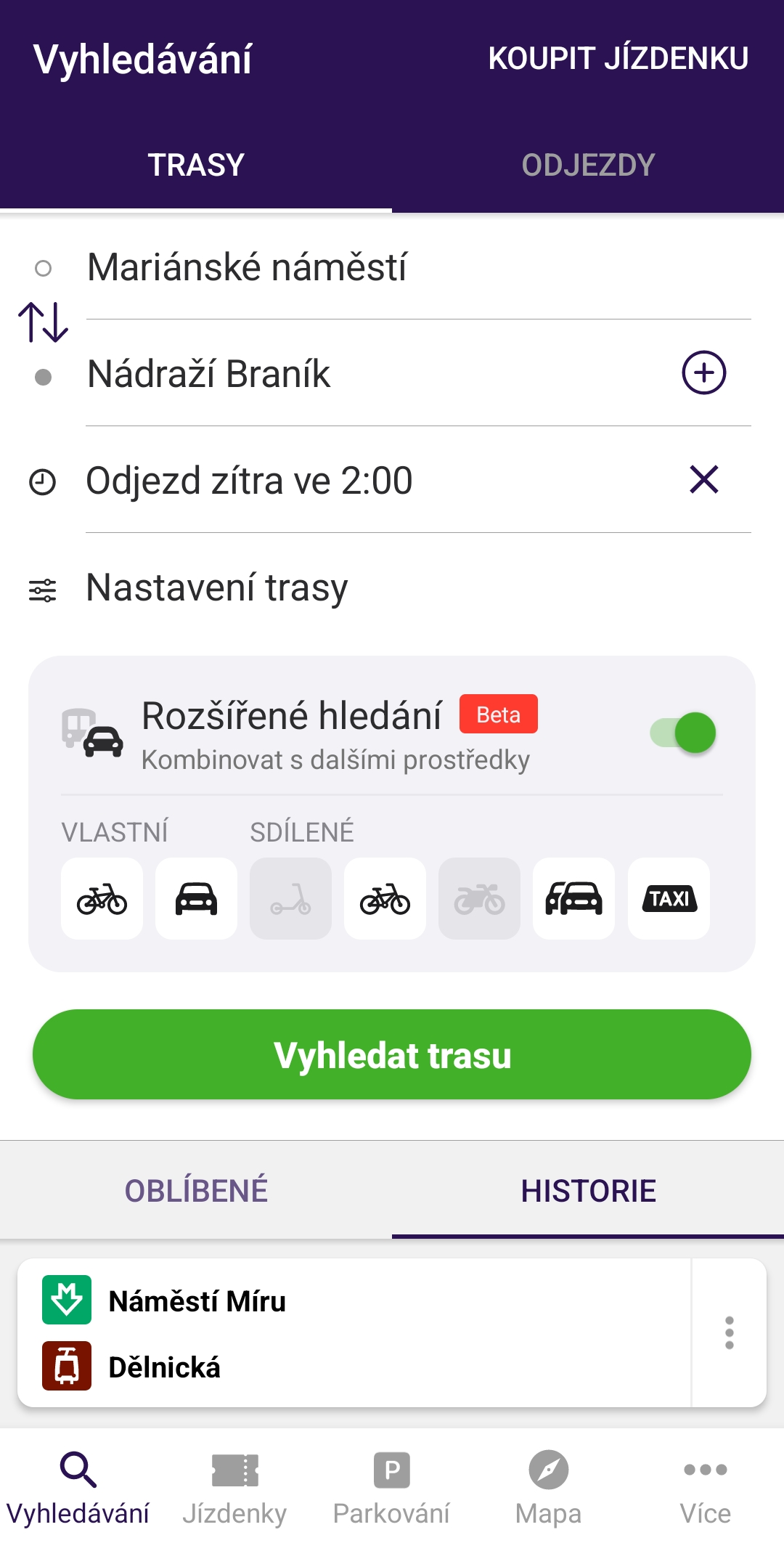Viewport: 784px width, 1543px height.
Task: Open the OBLÍBENÉ tab
Action: point(196,1189)
